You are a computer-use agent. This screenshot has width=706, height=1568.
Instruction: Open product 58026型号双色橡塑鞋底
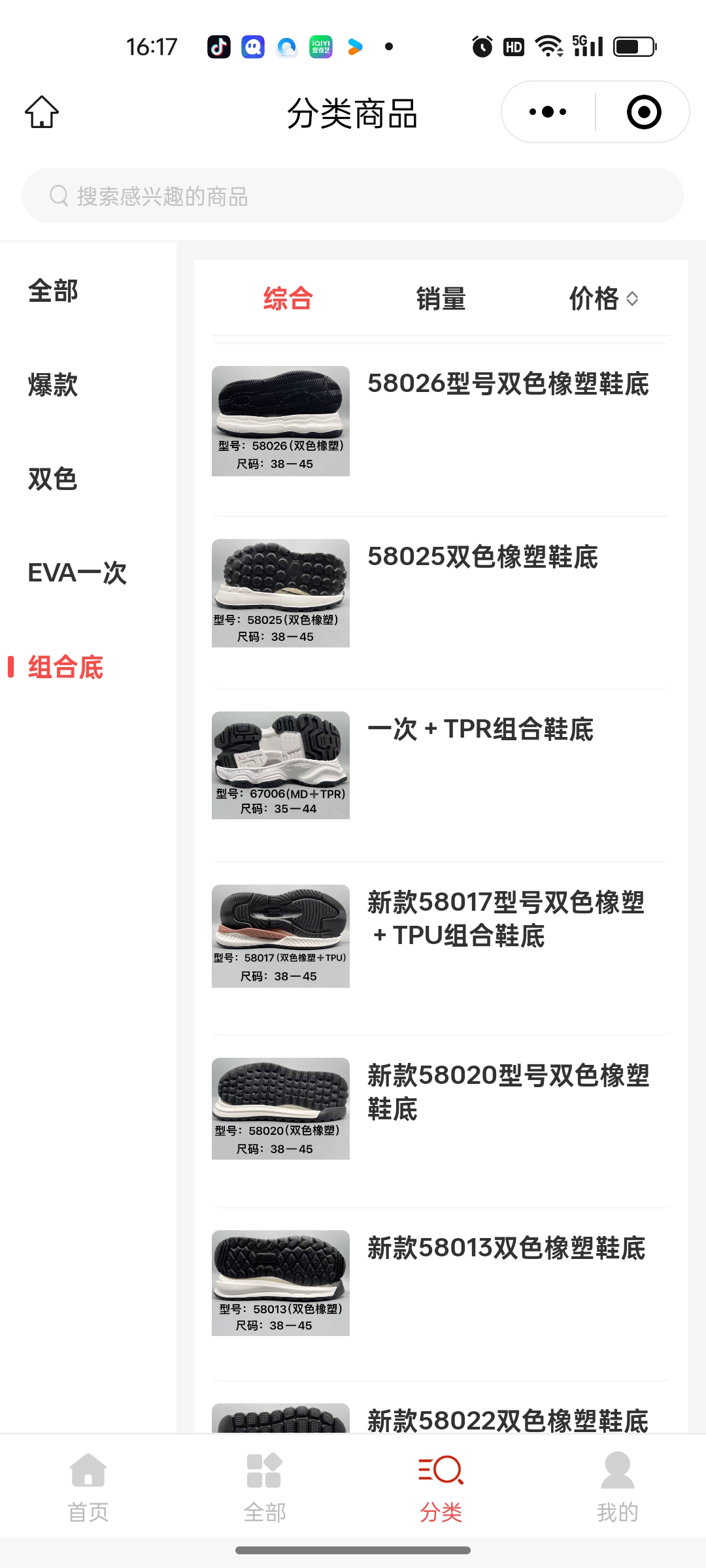pyautogui.click(x=507, y=384)
